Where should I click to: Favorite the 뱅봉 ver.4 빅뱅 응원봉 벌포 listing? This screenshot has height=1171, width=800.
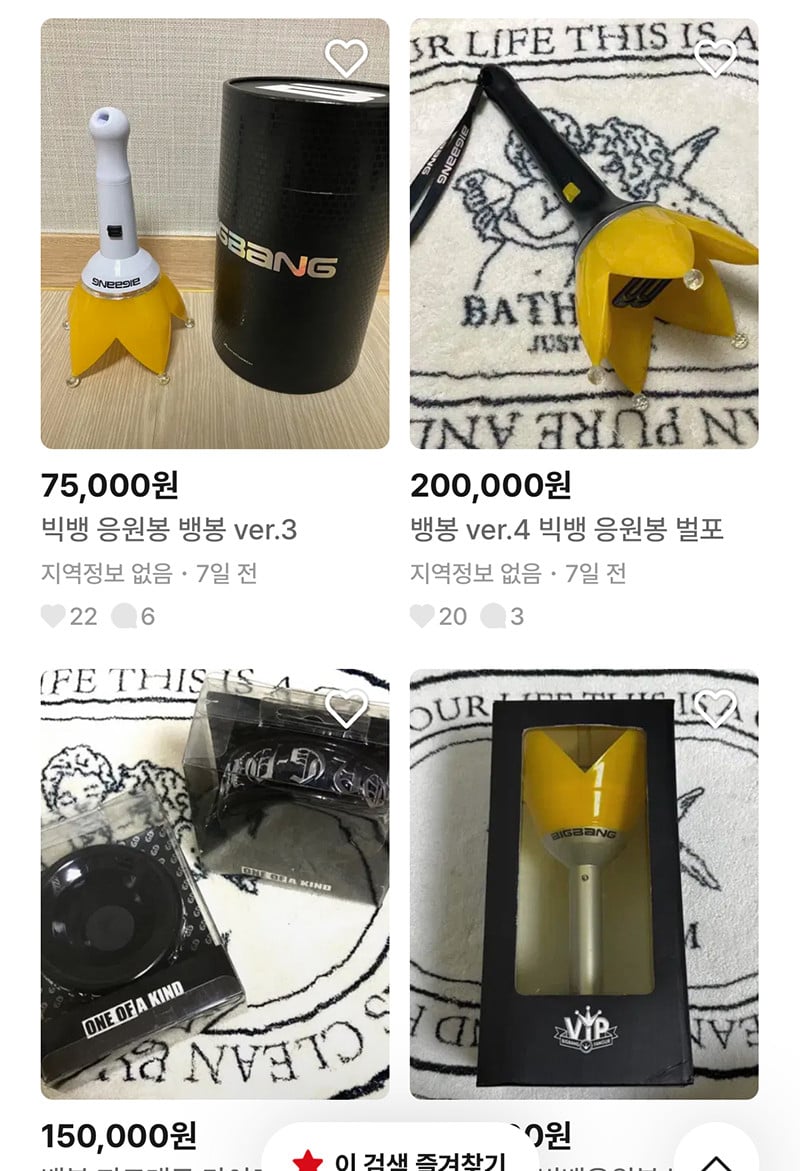(715, 58)
